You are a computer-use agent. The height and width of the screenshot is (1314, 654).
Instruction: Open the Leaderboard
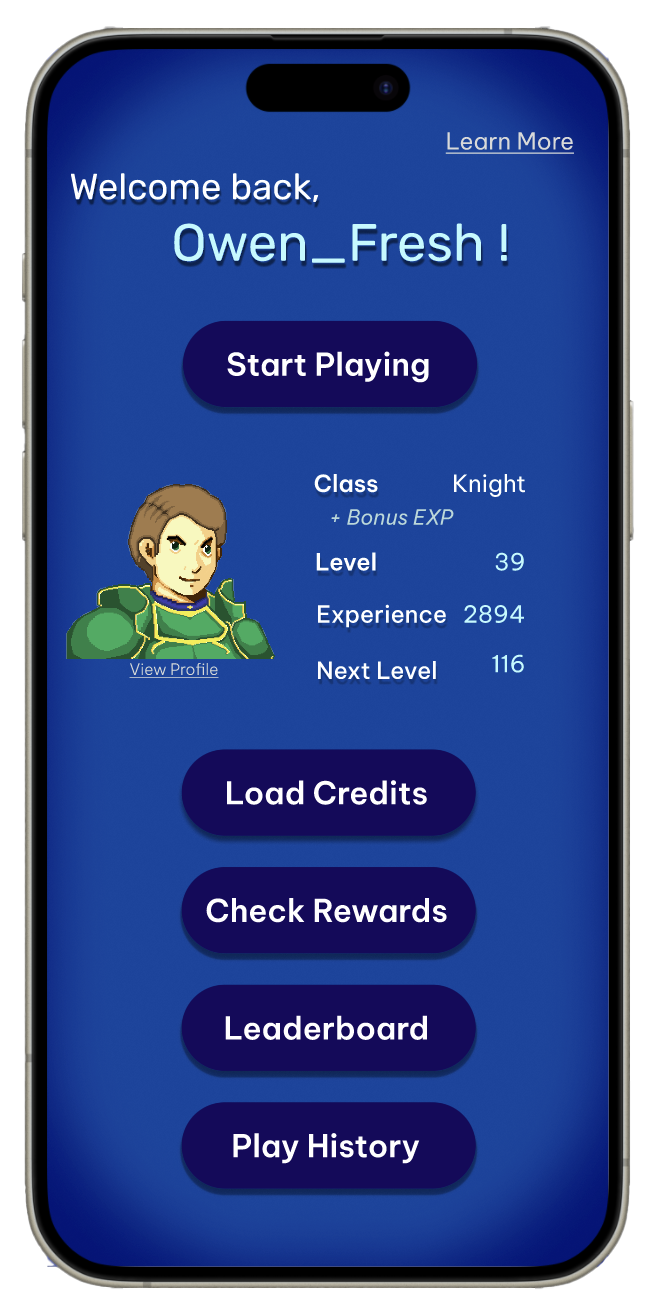coord(327,1028)
